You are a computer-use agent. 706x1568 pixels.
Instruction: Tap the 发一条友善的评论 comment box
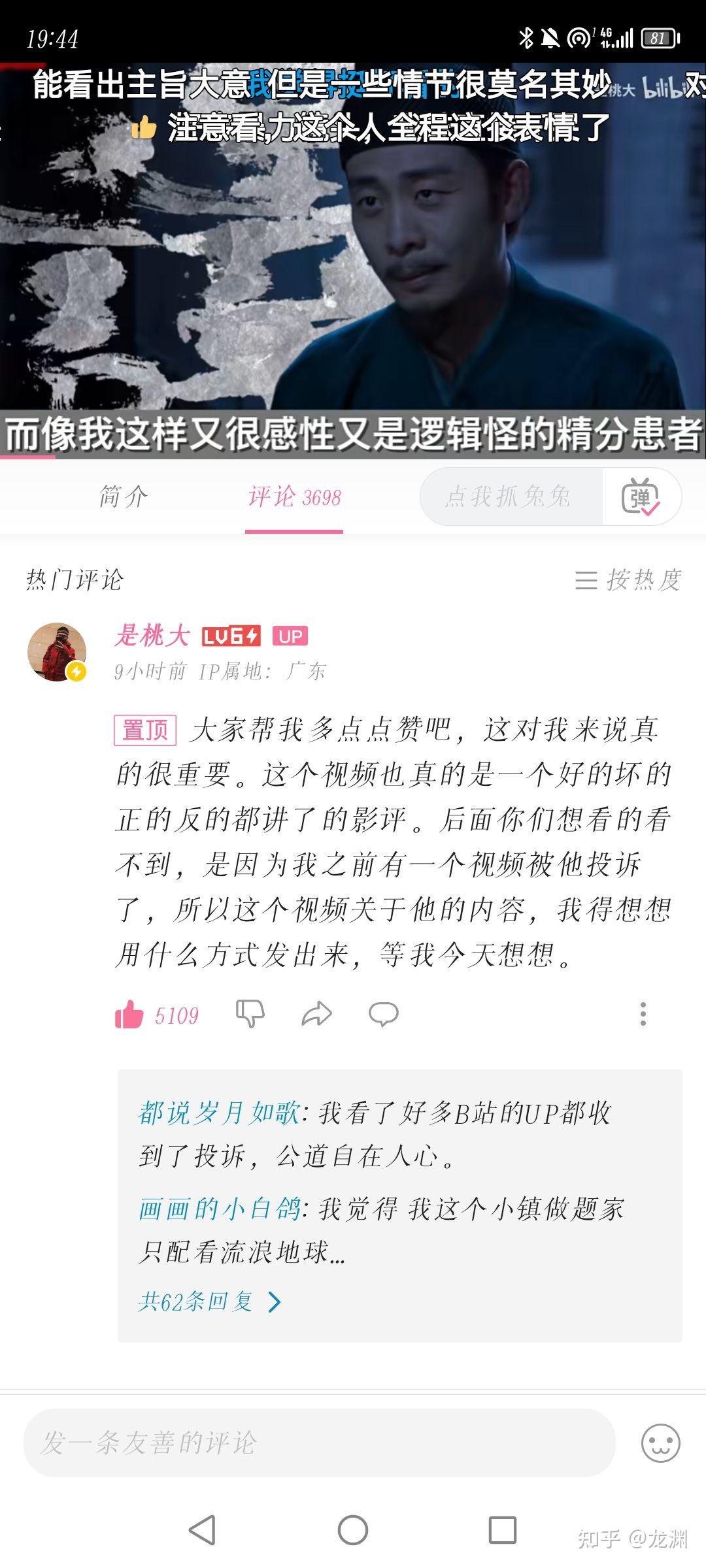pyautogui.click(x=319, y=1443)
